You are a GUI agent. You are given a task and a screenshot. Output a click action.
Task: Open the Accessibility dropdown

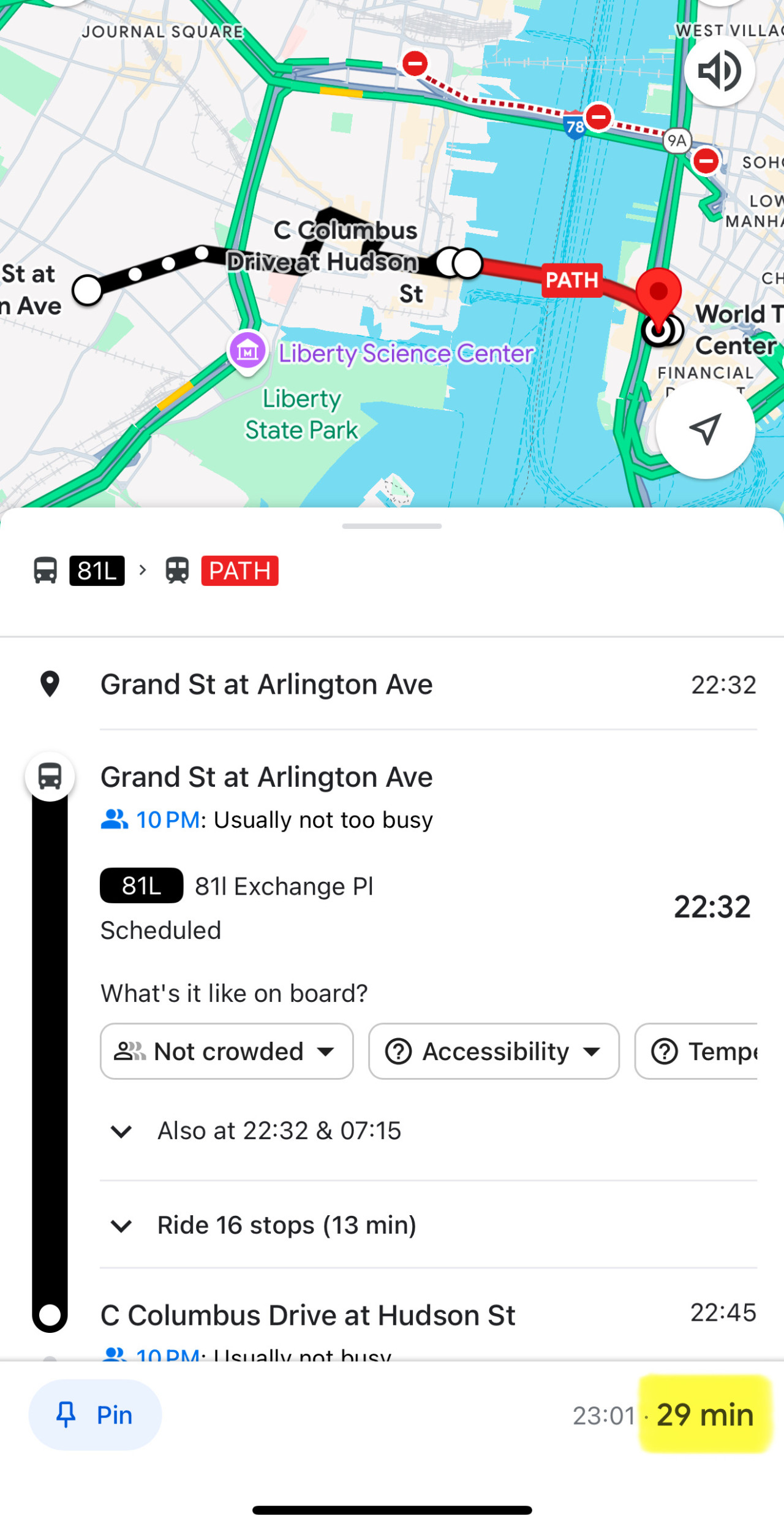pyautogui.click(x=494, y=1051)
